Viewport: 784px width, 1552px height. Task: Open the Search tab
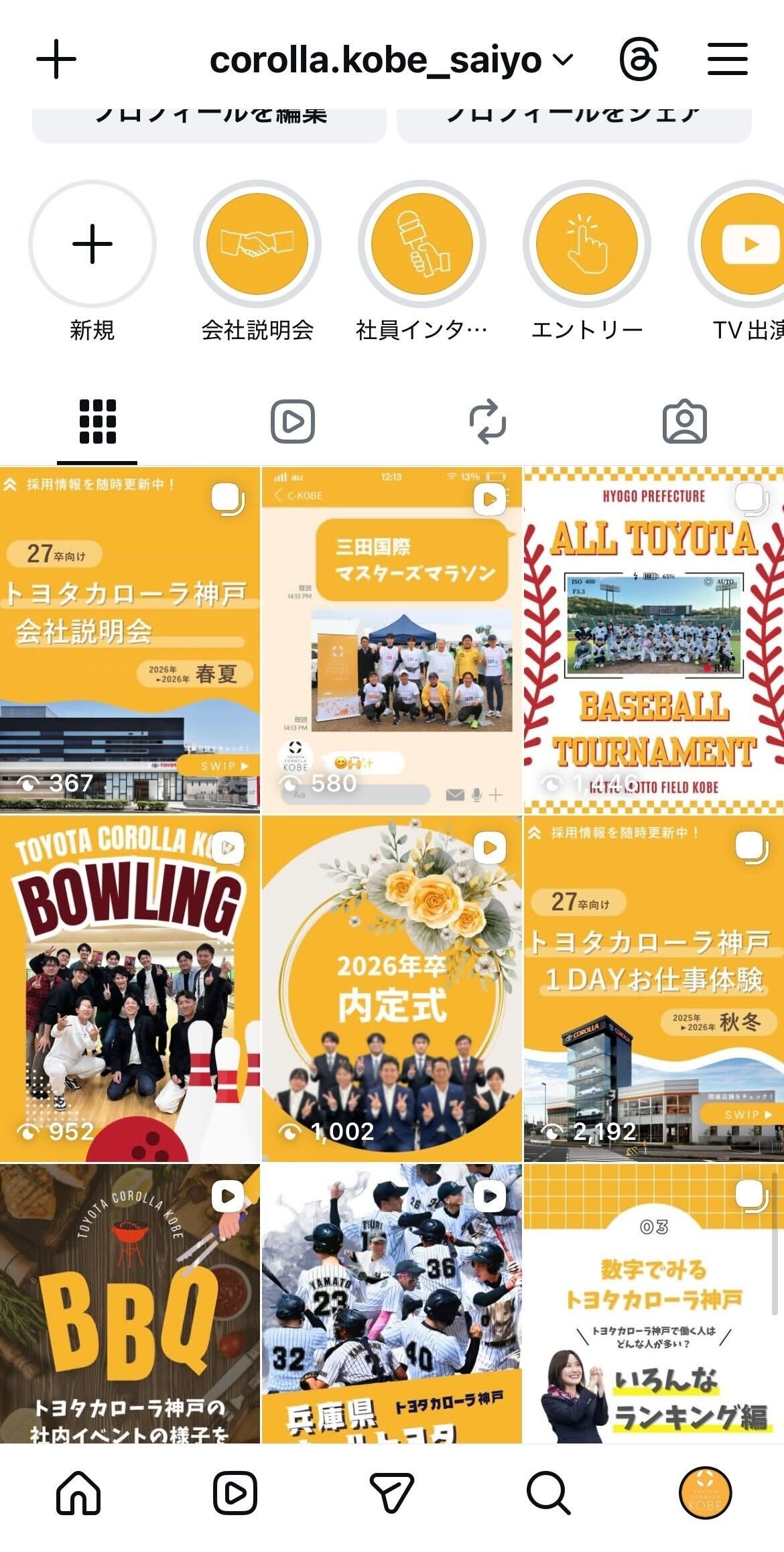pos(548,1493)
